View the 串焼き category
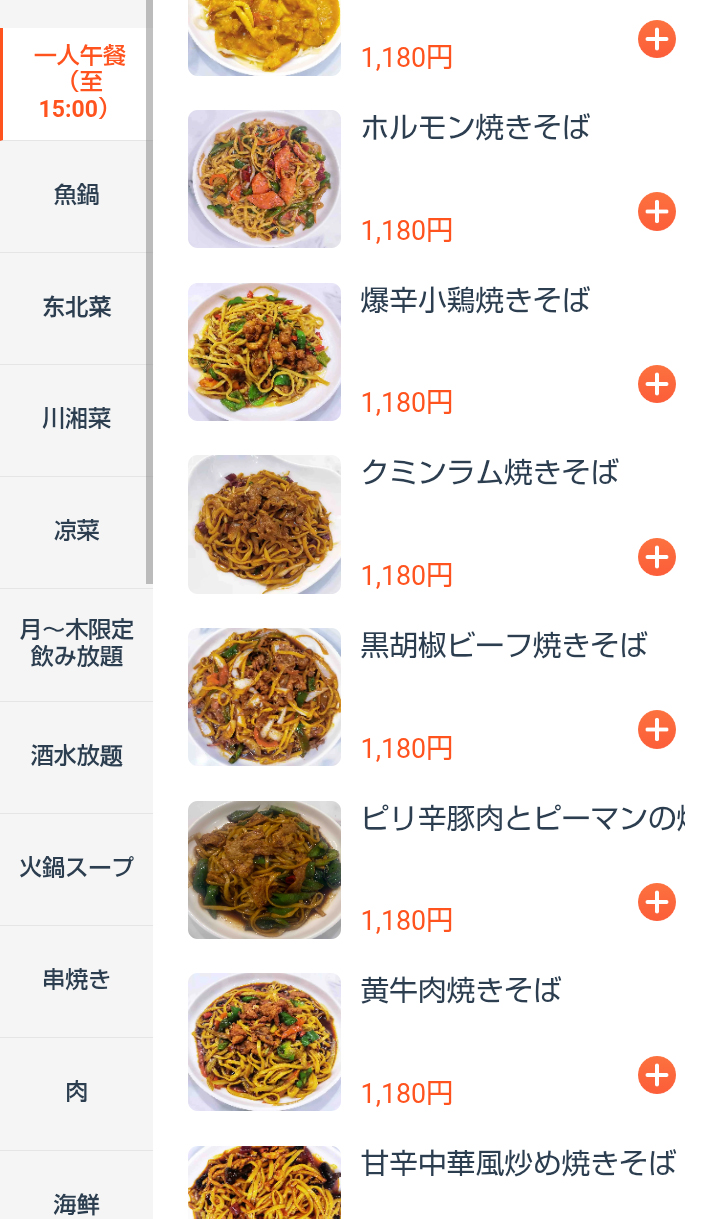This screenshot has width=720, height=1219. (77, 980)
